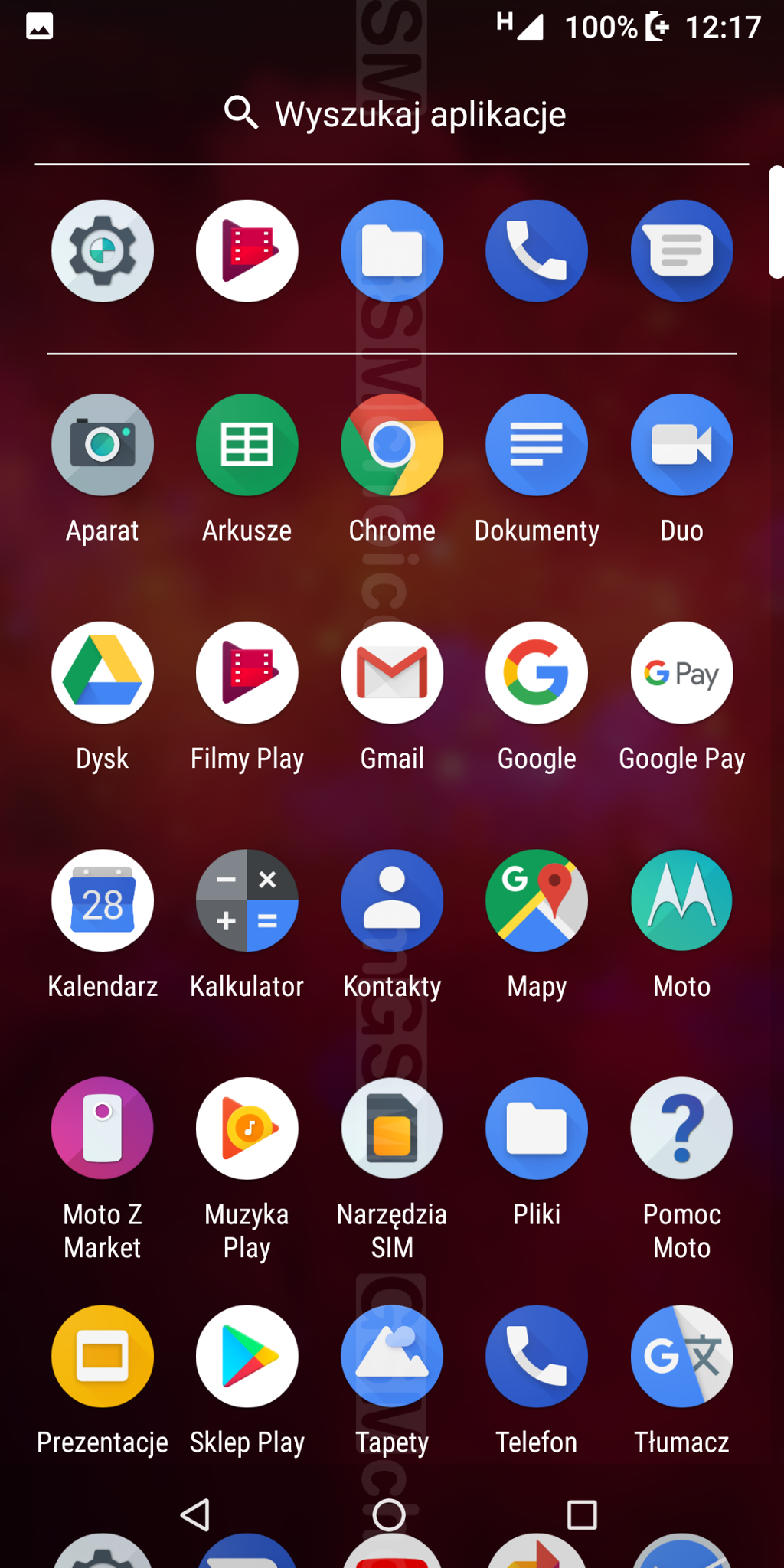Launch the Google Pay app
This screenshot has height=1568, width=784.
681,673
